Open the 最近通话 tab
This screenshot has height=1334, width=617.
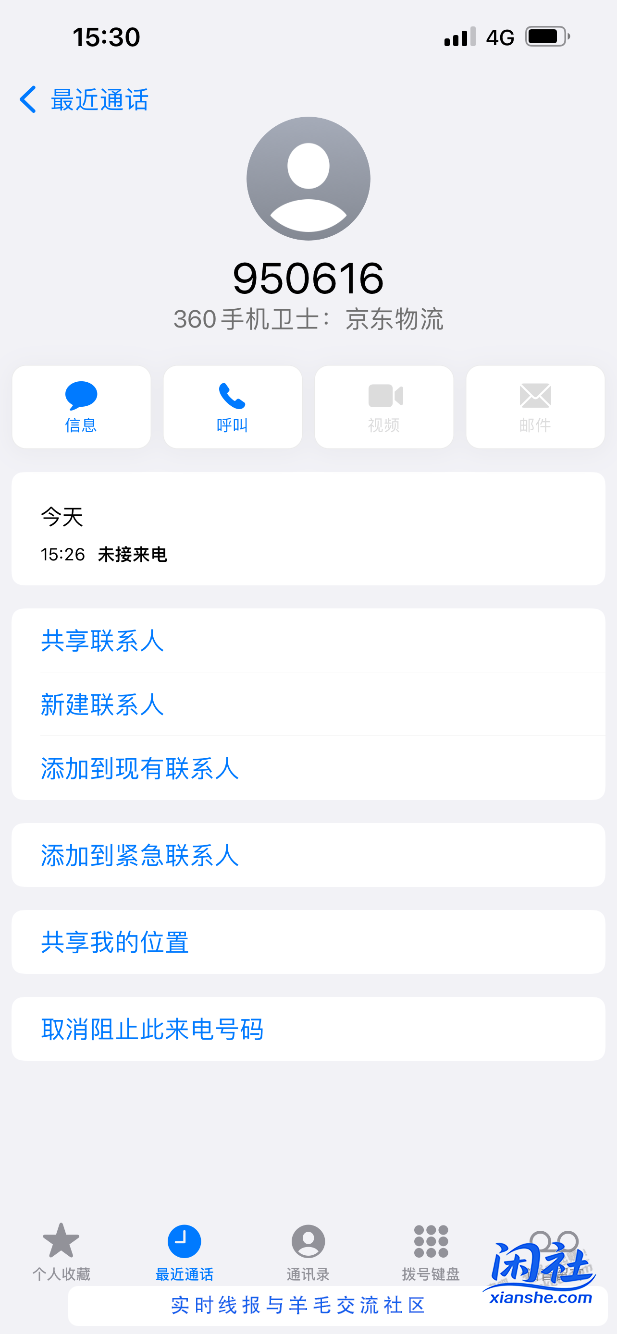click(184, 1252)
